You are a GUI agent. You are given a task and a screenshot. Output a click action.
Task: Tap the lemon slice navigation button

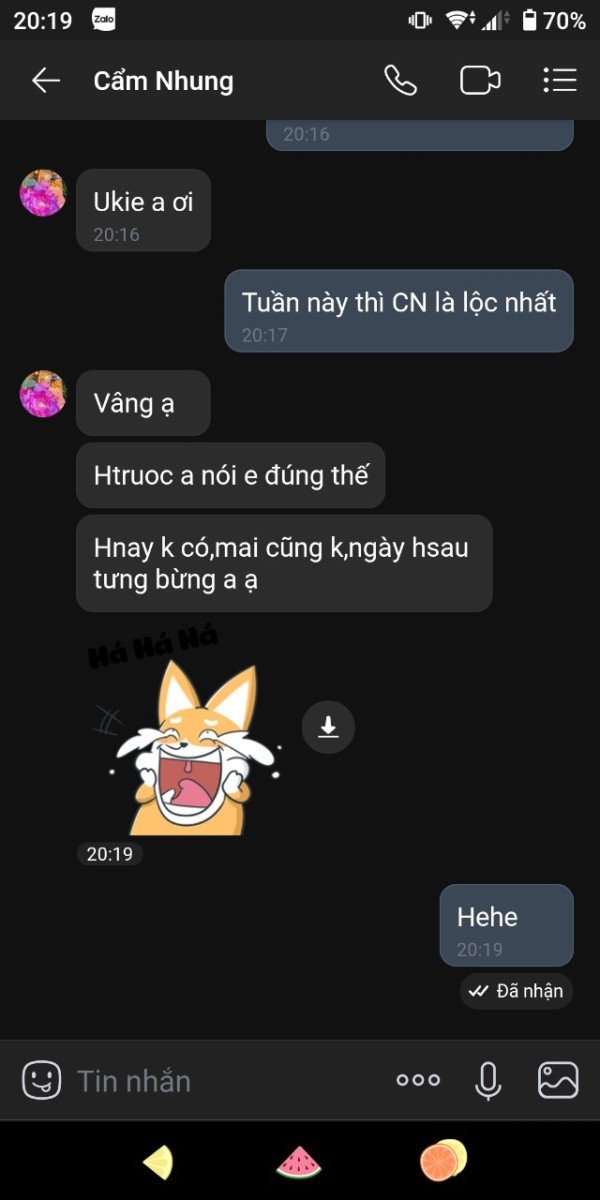(158, 1162)
